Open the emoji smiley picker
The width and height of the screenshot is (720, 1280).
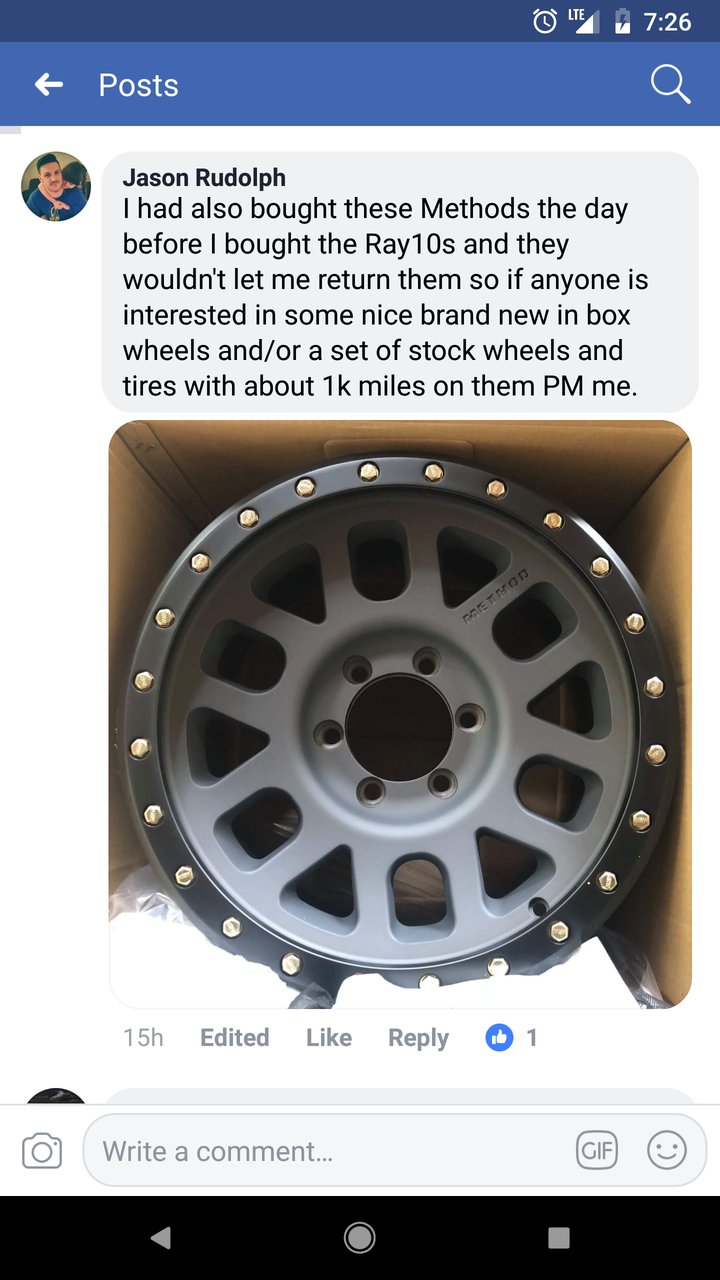[667, 1151]
